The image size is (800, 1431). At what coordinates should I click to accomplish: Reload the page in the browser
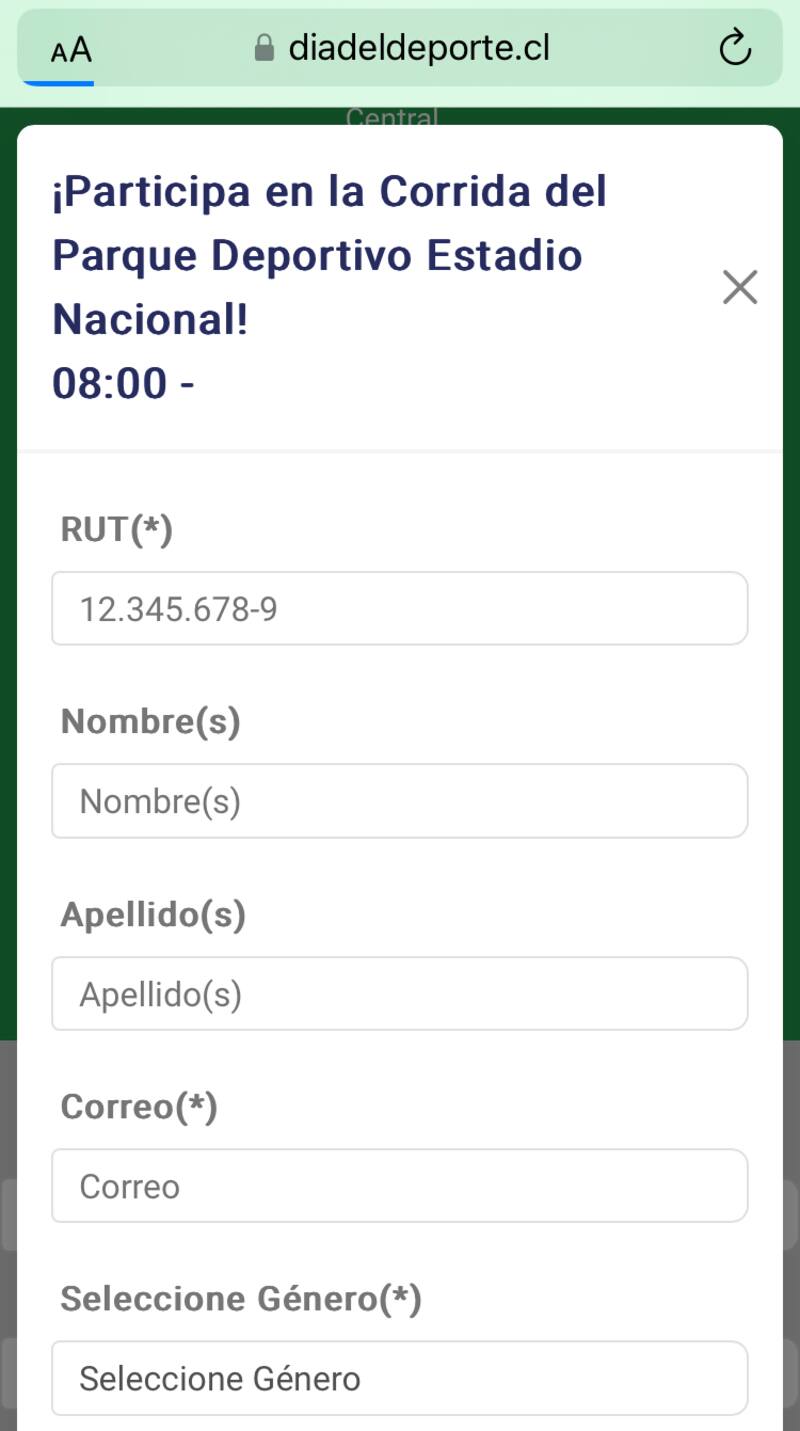point(735,48)
